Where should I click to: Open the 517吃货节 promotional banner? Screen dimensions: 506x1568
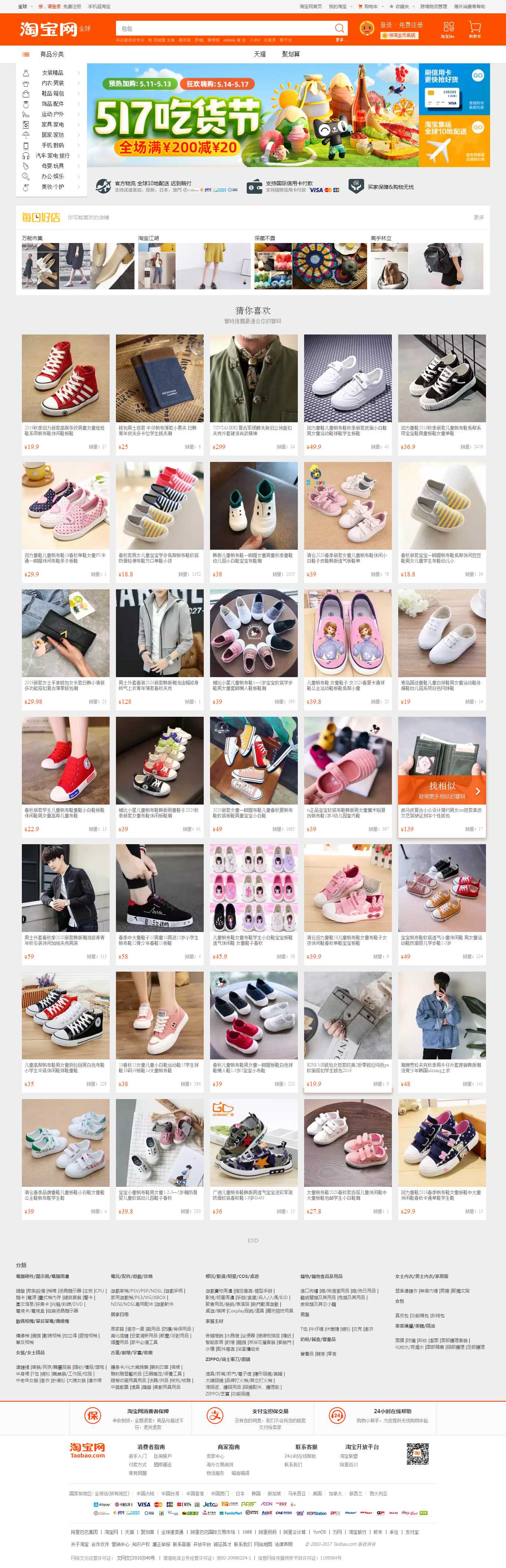tap(252, 115)
